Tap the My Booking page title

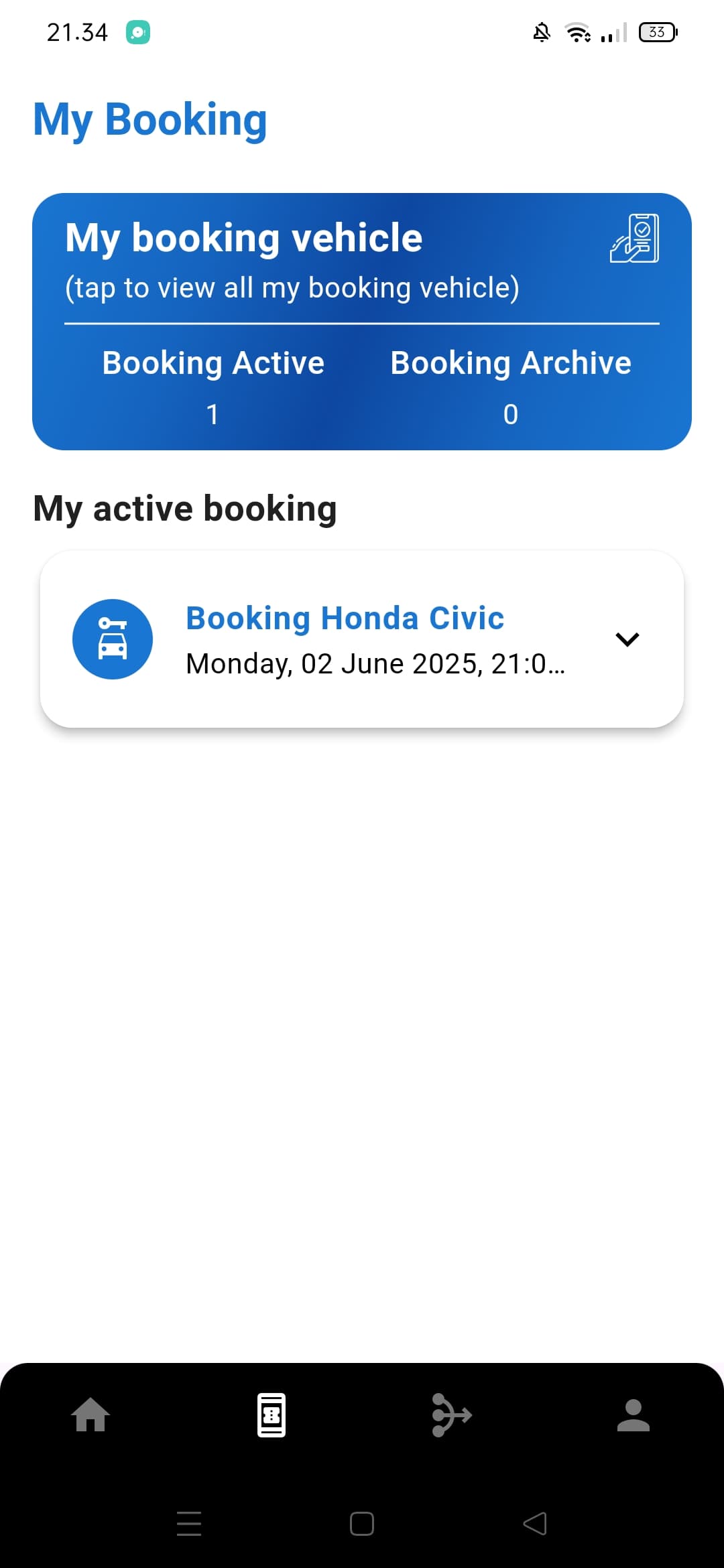click(x=150, y=119)
